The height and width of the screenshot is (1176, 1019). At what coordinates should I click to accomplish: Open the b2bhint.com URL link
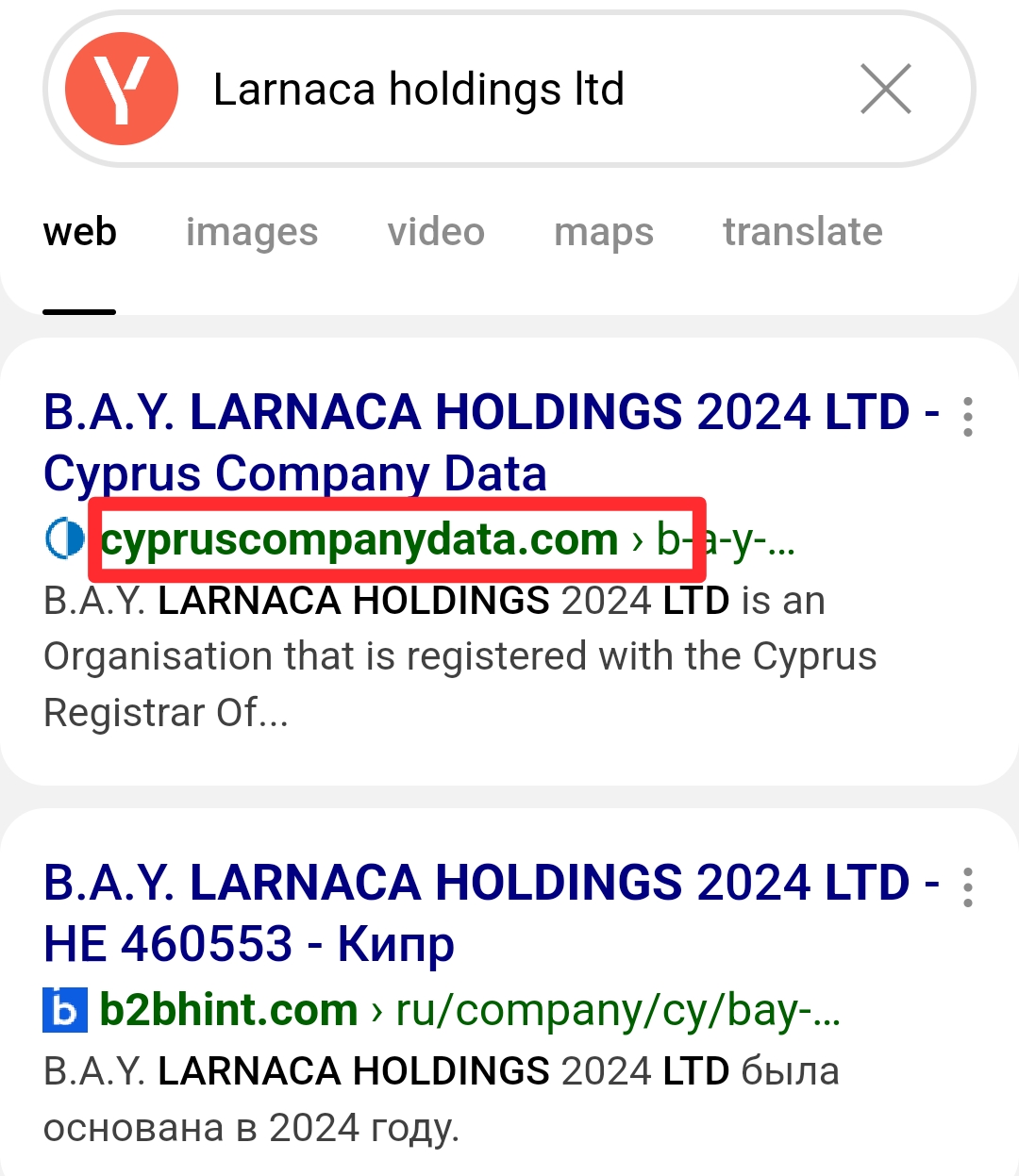pyautogui.click(x=229, y=1010)
